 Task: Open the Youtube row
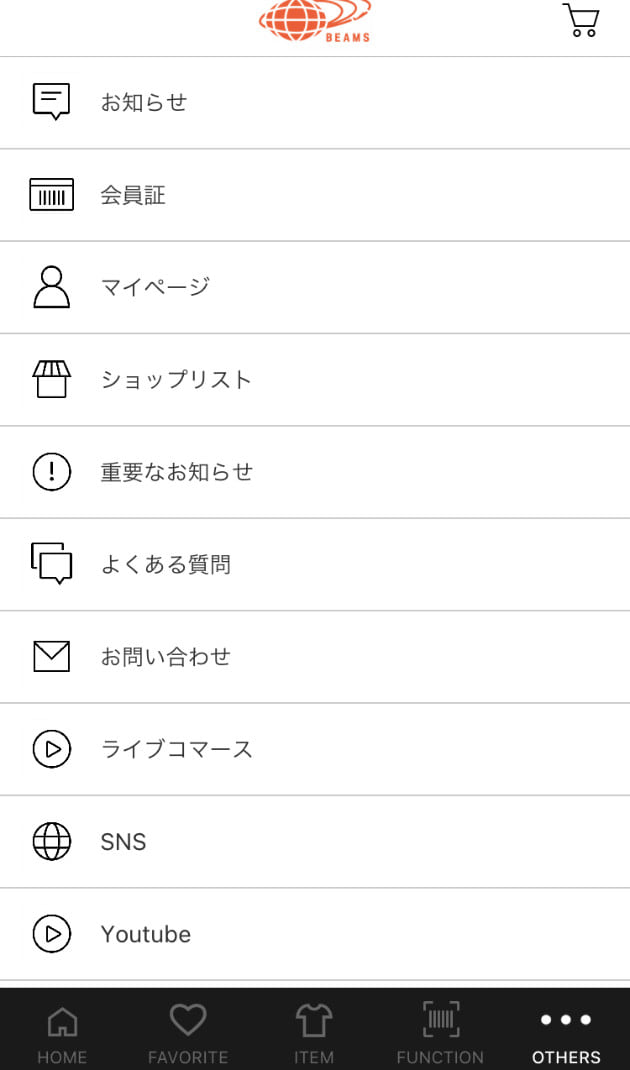[x=315, y=934]
